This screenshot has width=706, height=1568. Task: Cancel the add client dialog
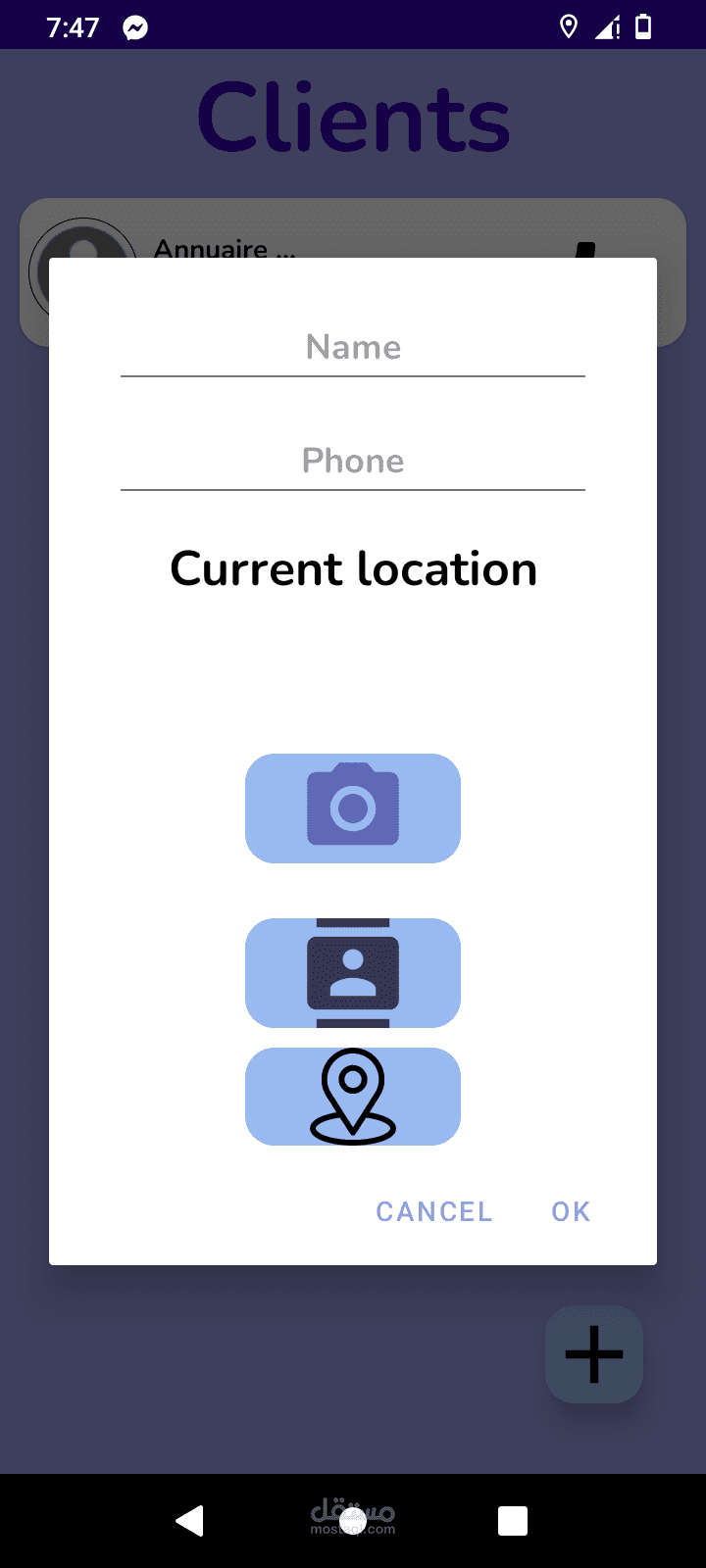pyautogui.click(x=434, y=1212)
